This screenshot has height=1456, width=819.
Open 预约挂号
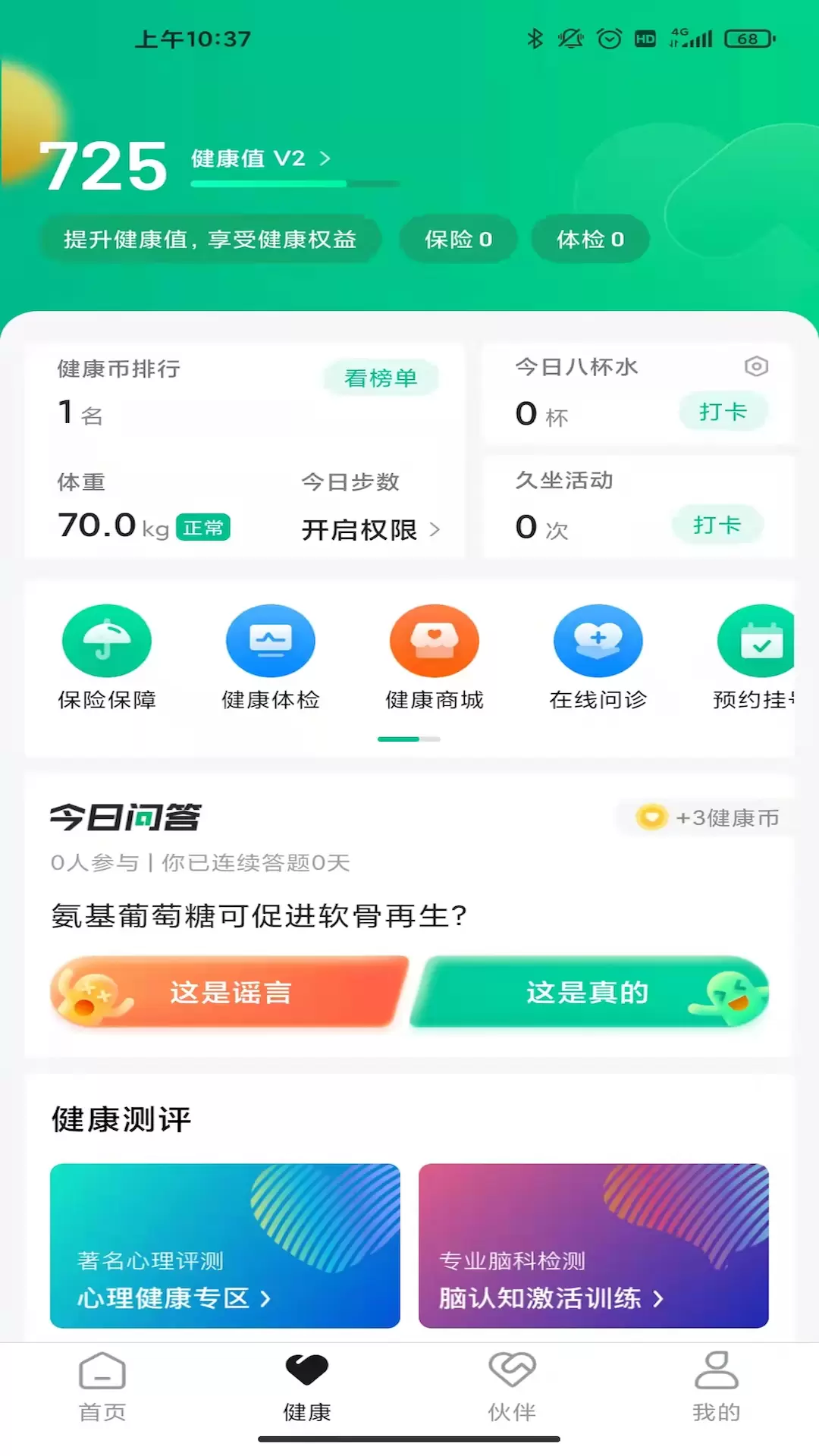point(755,658)
